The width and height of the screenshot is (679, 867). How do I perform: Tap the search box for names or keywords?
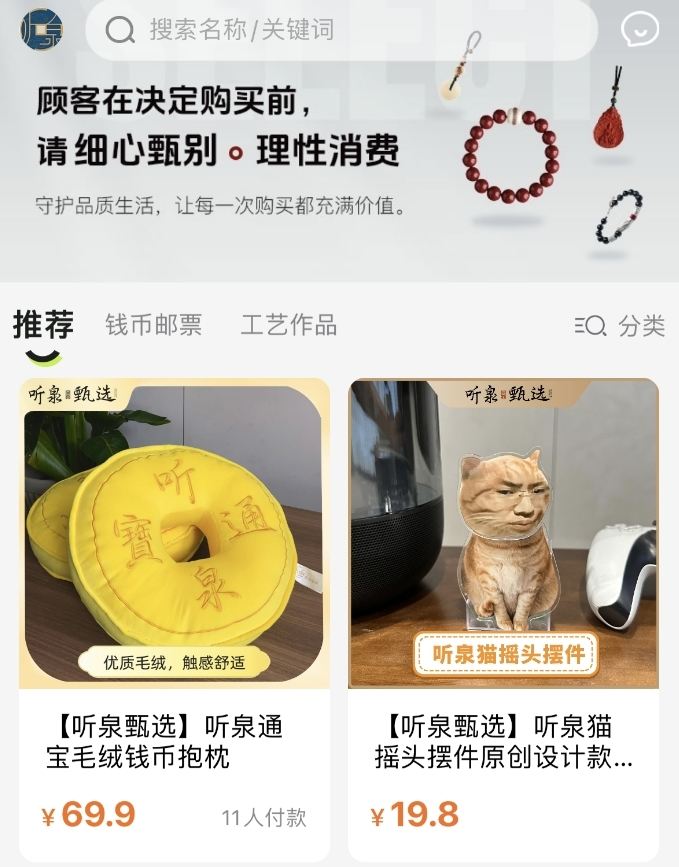coord(340,30)
